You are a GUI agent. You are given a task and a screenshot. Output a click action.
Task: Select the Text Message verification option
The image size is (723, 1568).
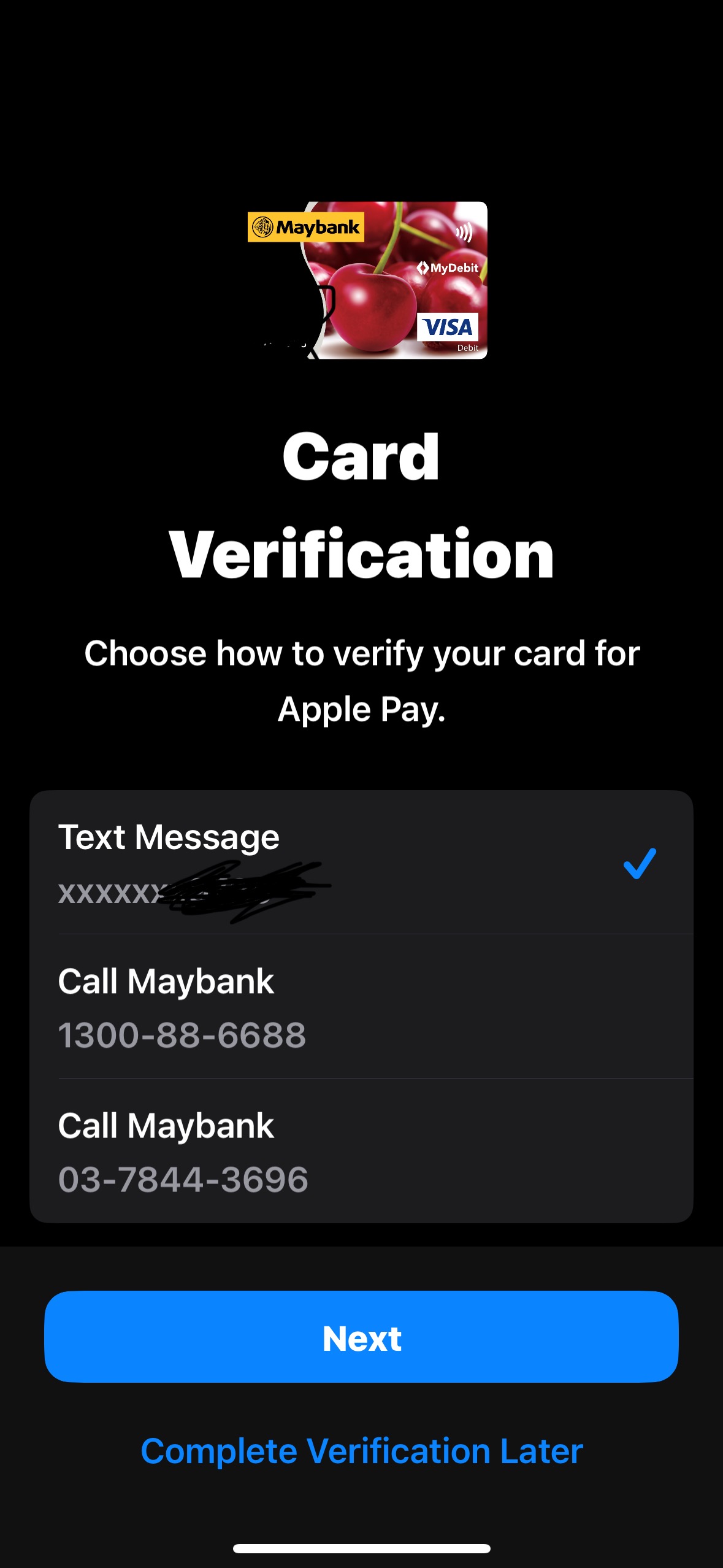[361, 862]
